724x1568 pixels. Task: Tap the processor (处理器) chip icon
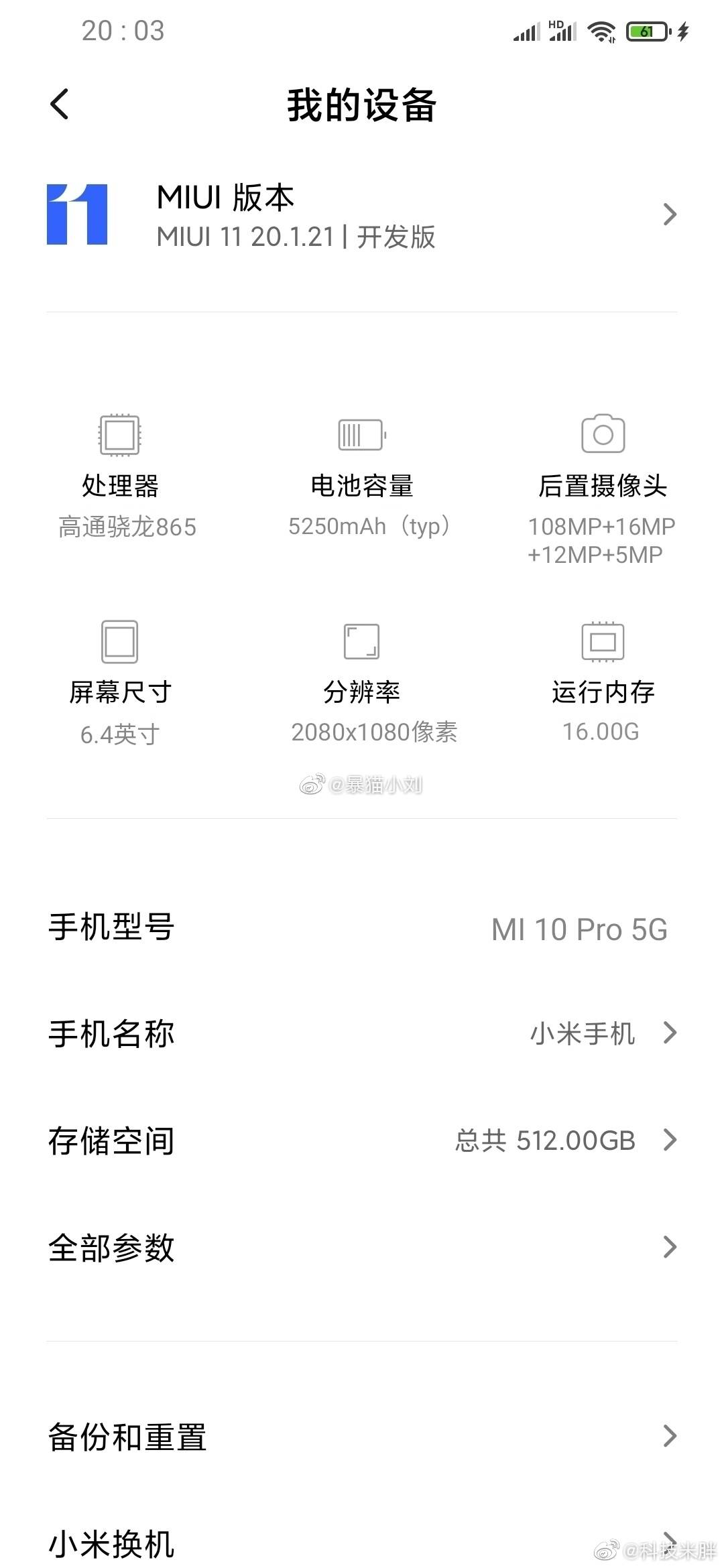tap(121, 435)
